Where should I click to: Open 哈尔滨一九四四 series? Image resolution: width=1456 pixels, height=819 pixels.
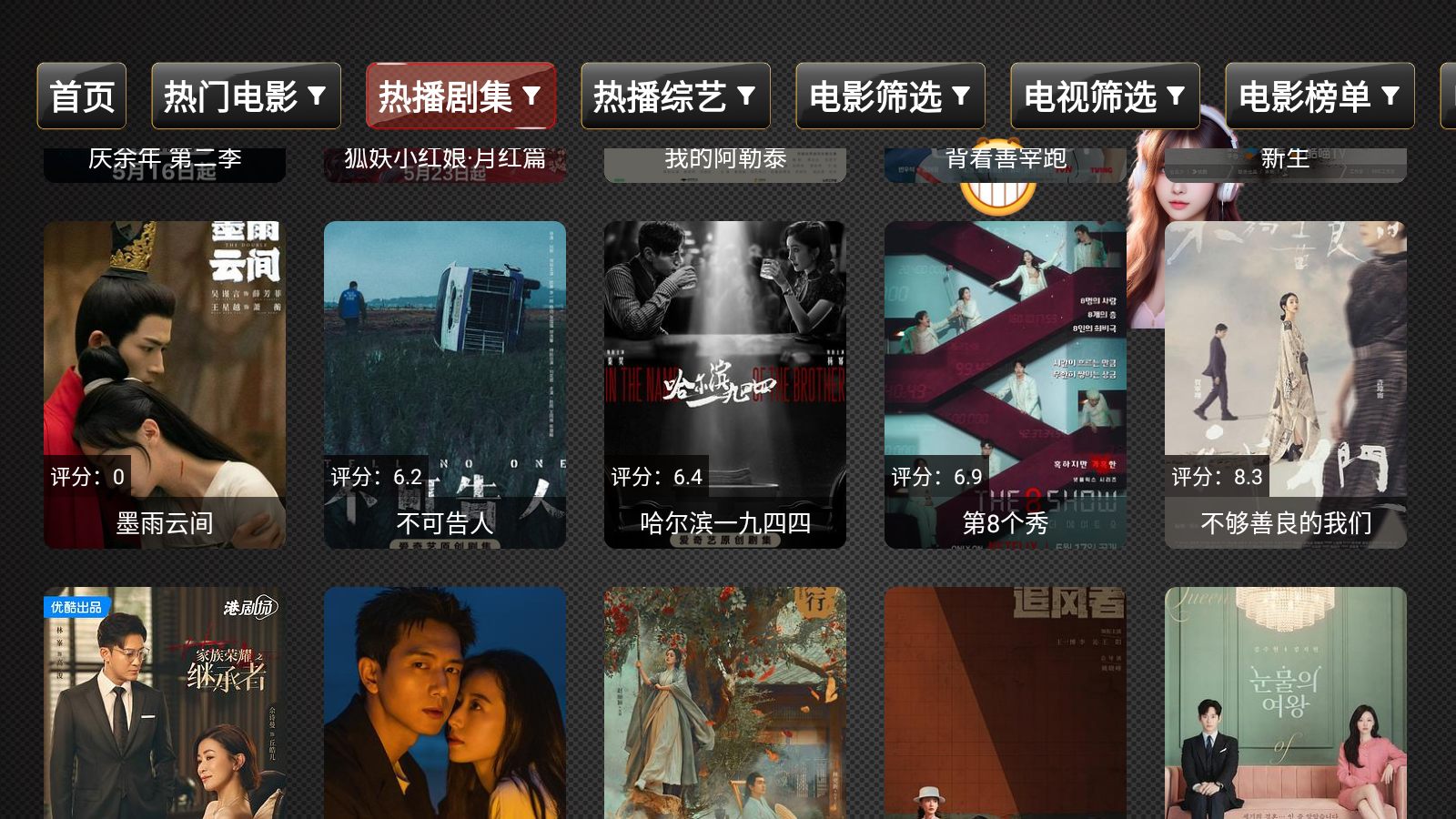point(725,384)
